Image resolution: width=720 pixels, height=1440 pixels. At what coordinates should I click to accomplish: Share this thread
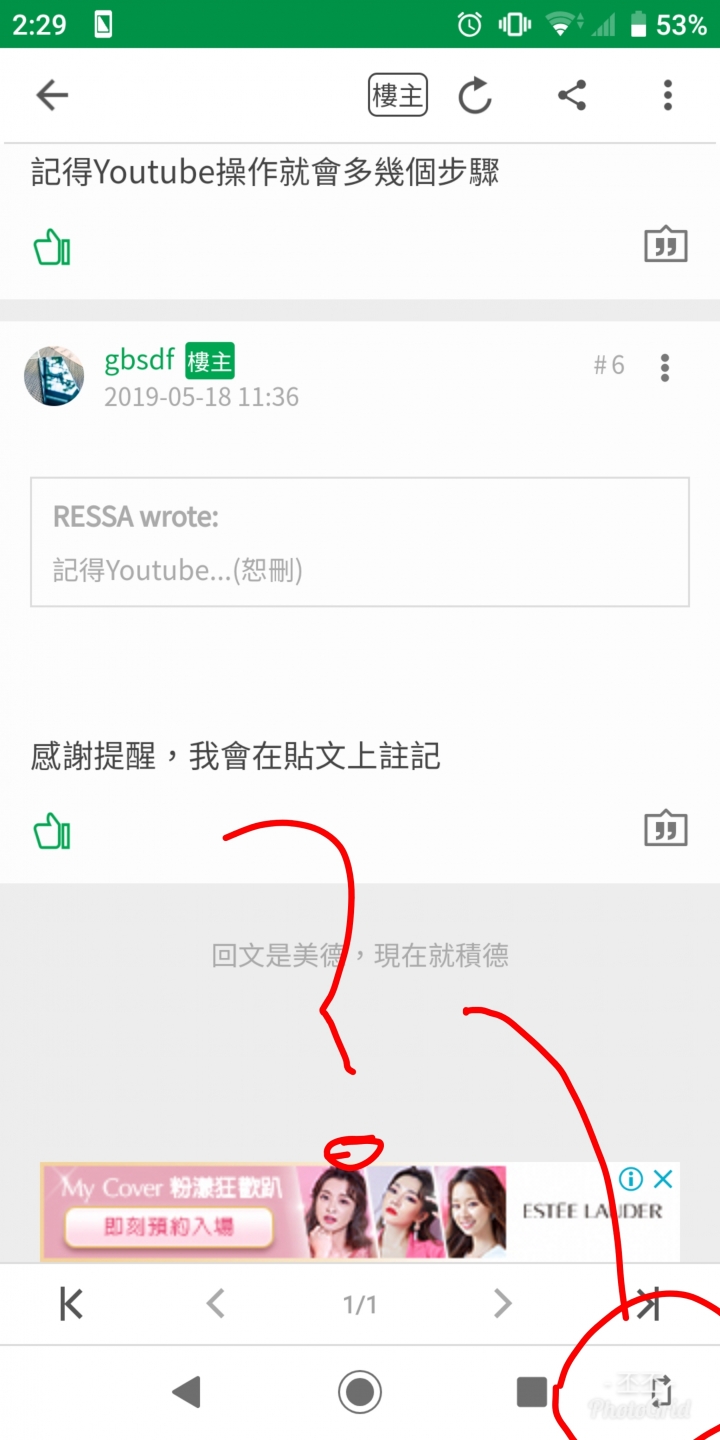pos(571,96)
